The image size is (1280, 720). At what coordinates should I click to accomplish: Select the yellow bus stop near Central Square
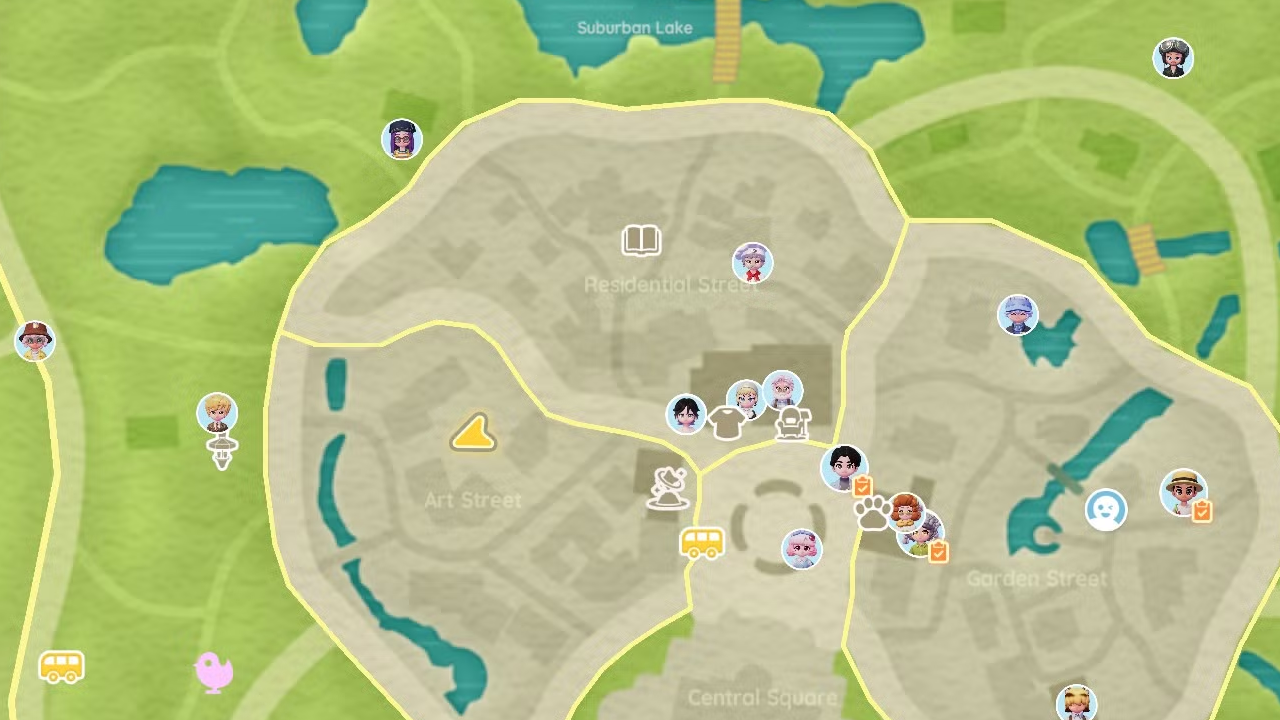701,543
